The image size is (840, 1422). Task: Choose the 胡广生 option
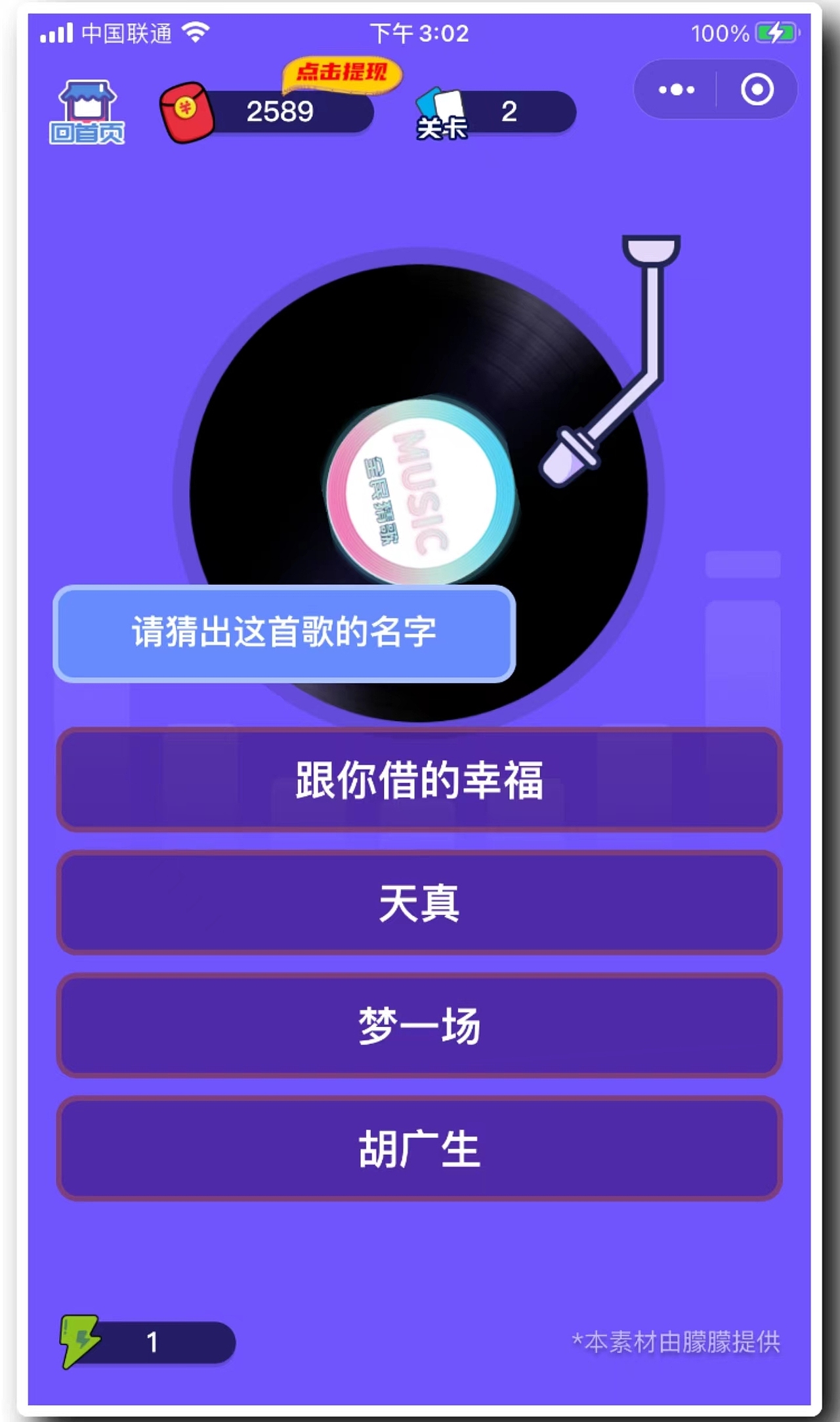420,1148
